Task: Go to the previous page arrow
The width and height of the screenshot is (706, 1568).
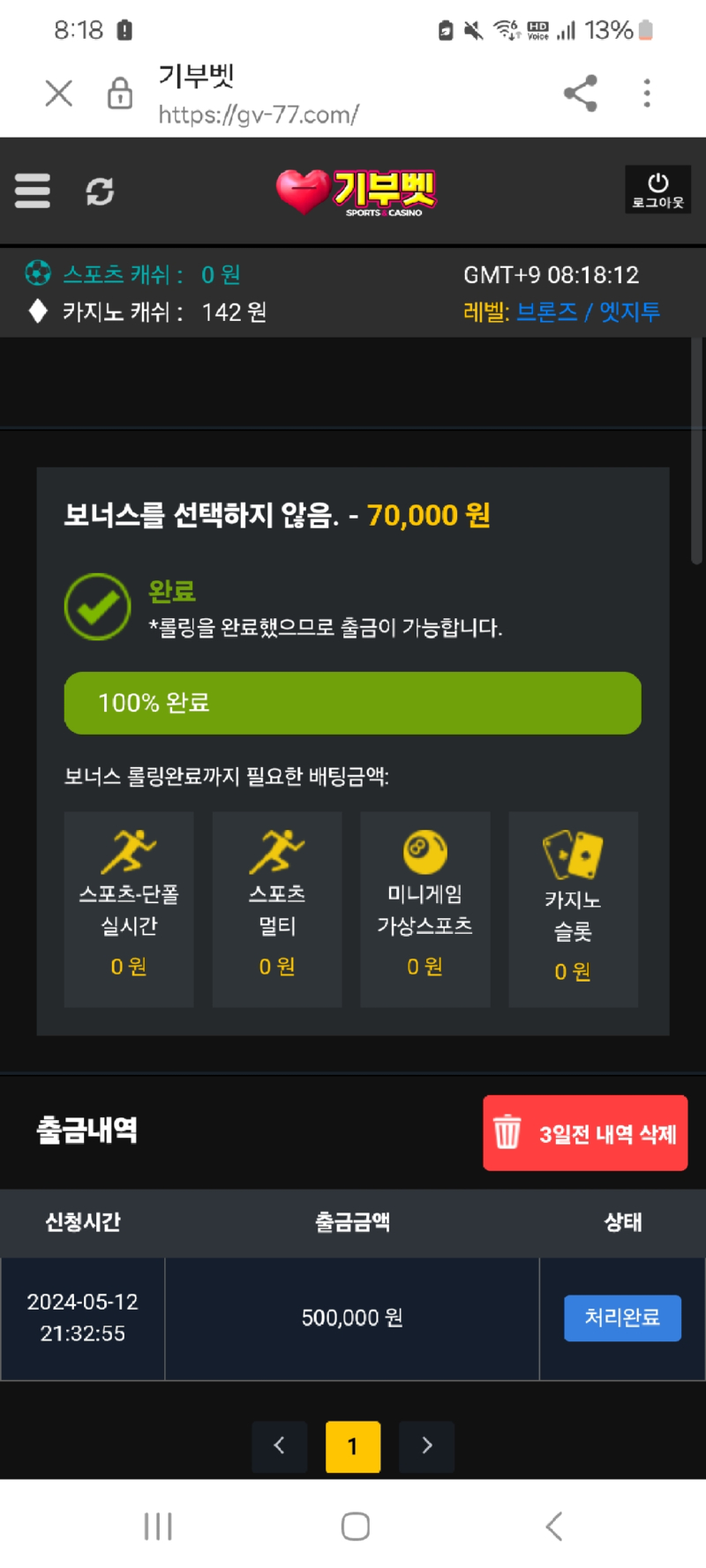Action: (279, 1445)
